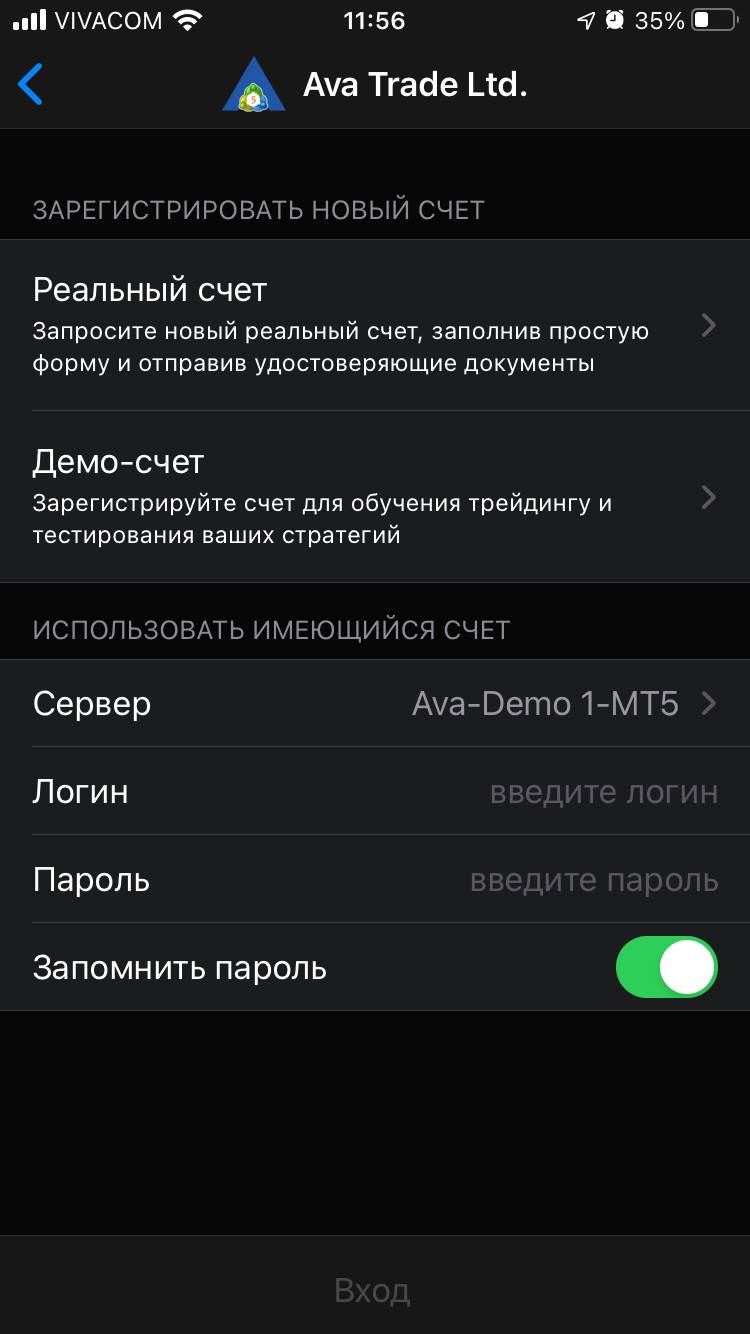This screenshot has height=1334, width=750.
Task: Open the Демо-счет registration option
Action: [375, 497]
